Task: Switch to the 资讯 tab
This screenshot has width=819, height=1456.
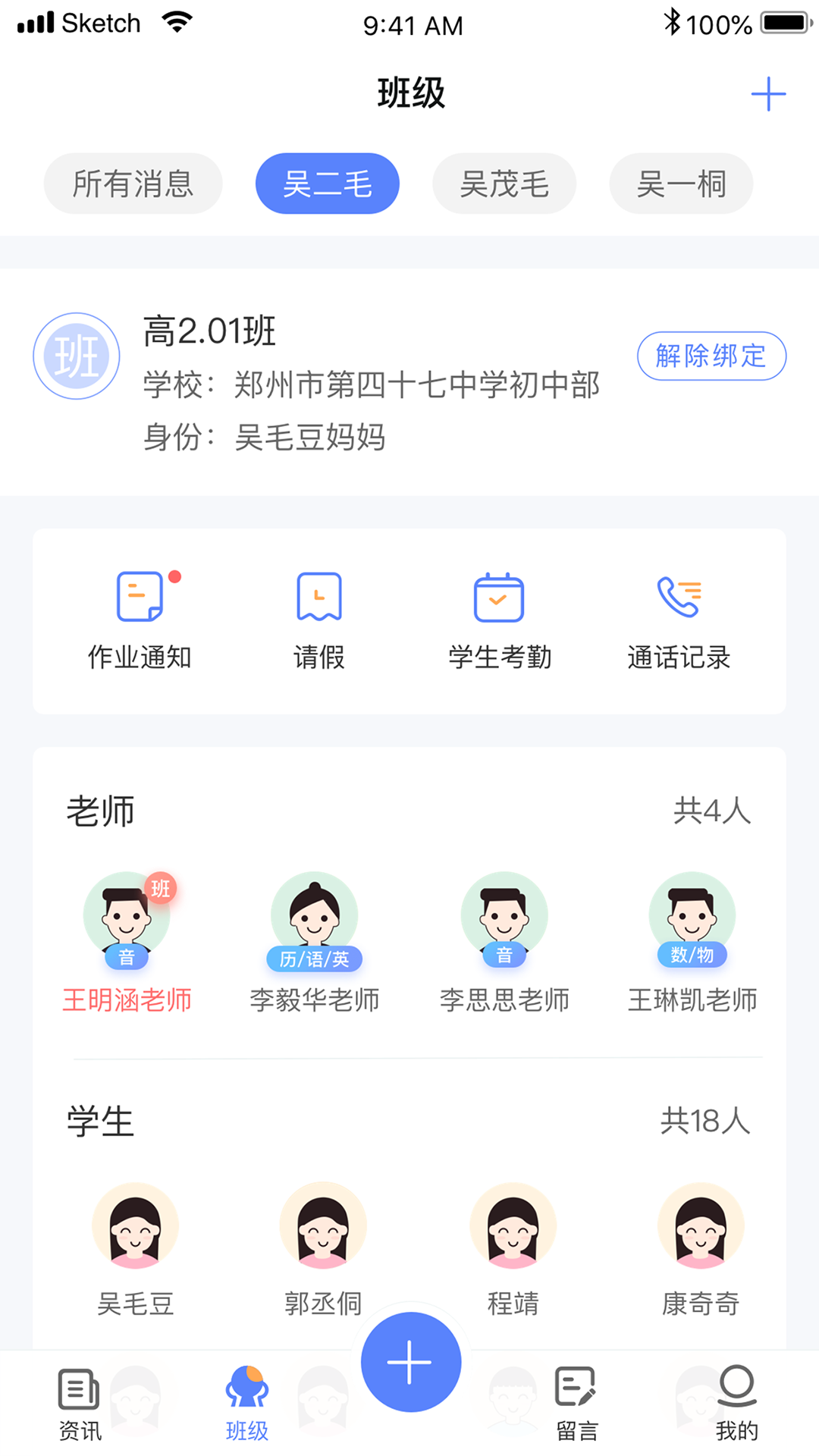Action: click(80, 1404)
